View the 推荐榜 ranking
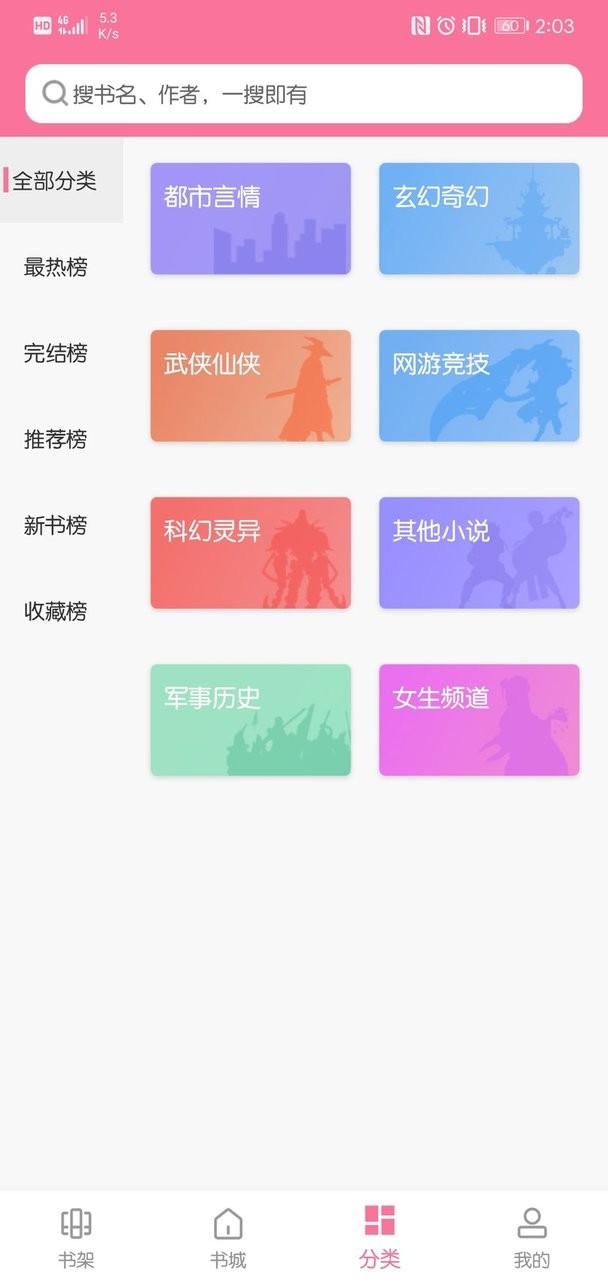 [56, 439]
